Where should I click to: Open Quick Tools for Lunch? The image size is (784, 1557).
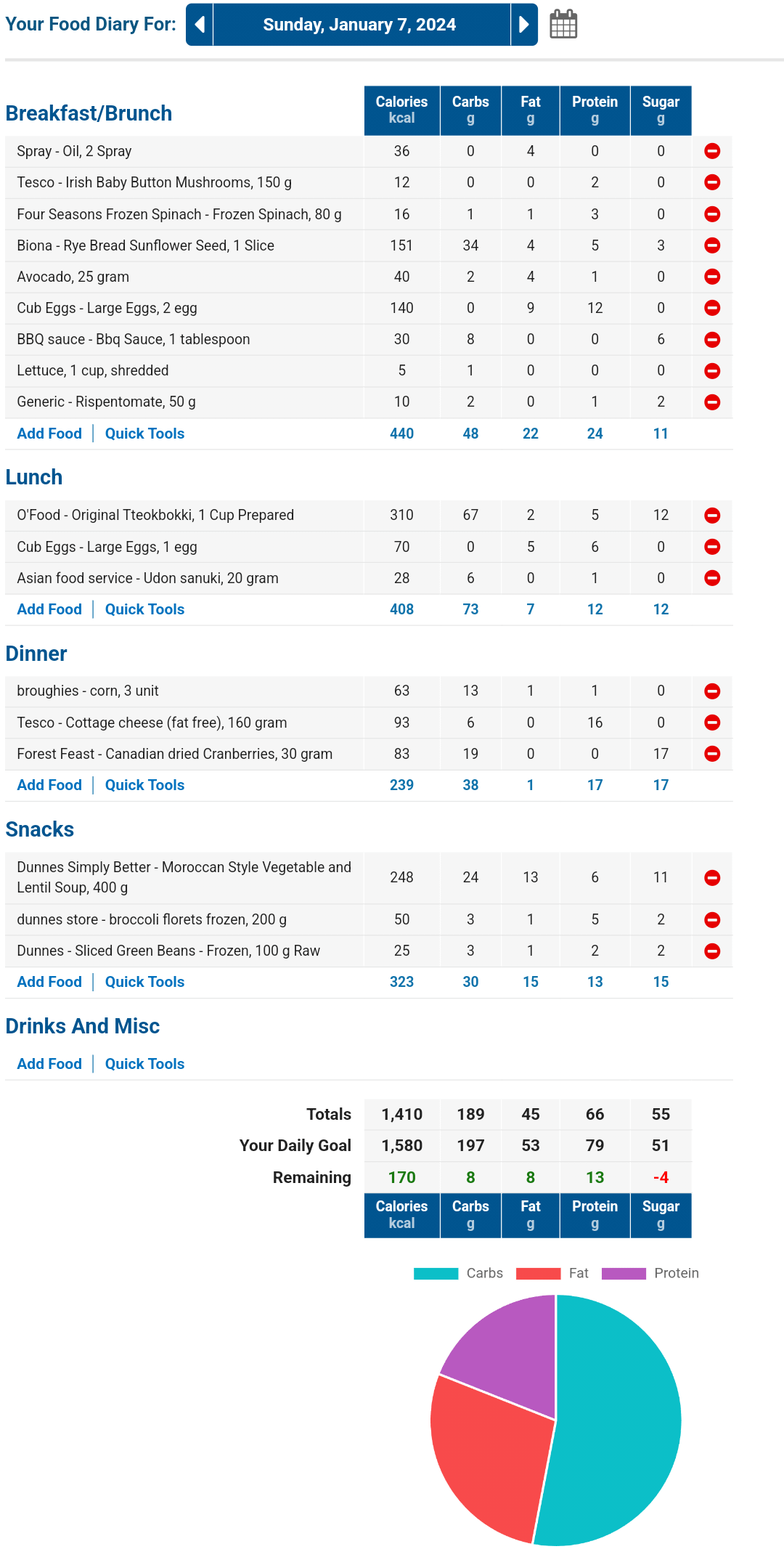click(144, 609)
